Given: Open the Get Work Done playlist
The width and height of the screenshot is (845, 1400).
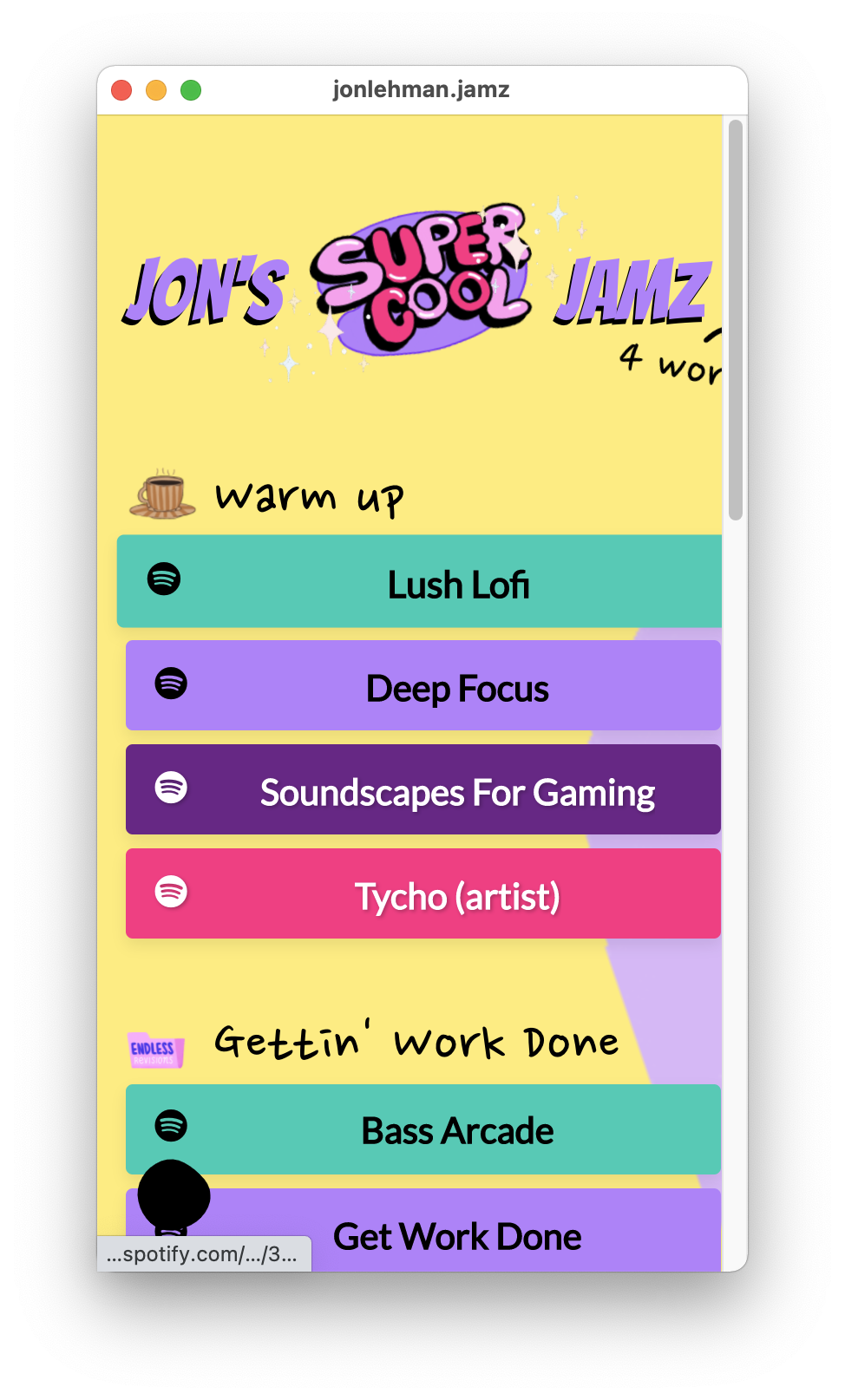Looking at the screenshot, I should click(423, 1230).
